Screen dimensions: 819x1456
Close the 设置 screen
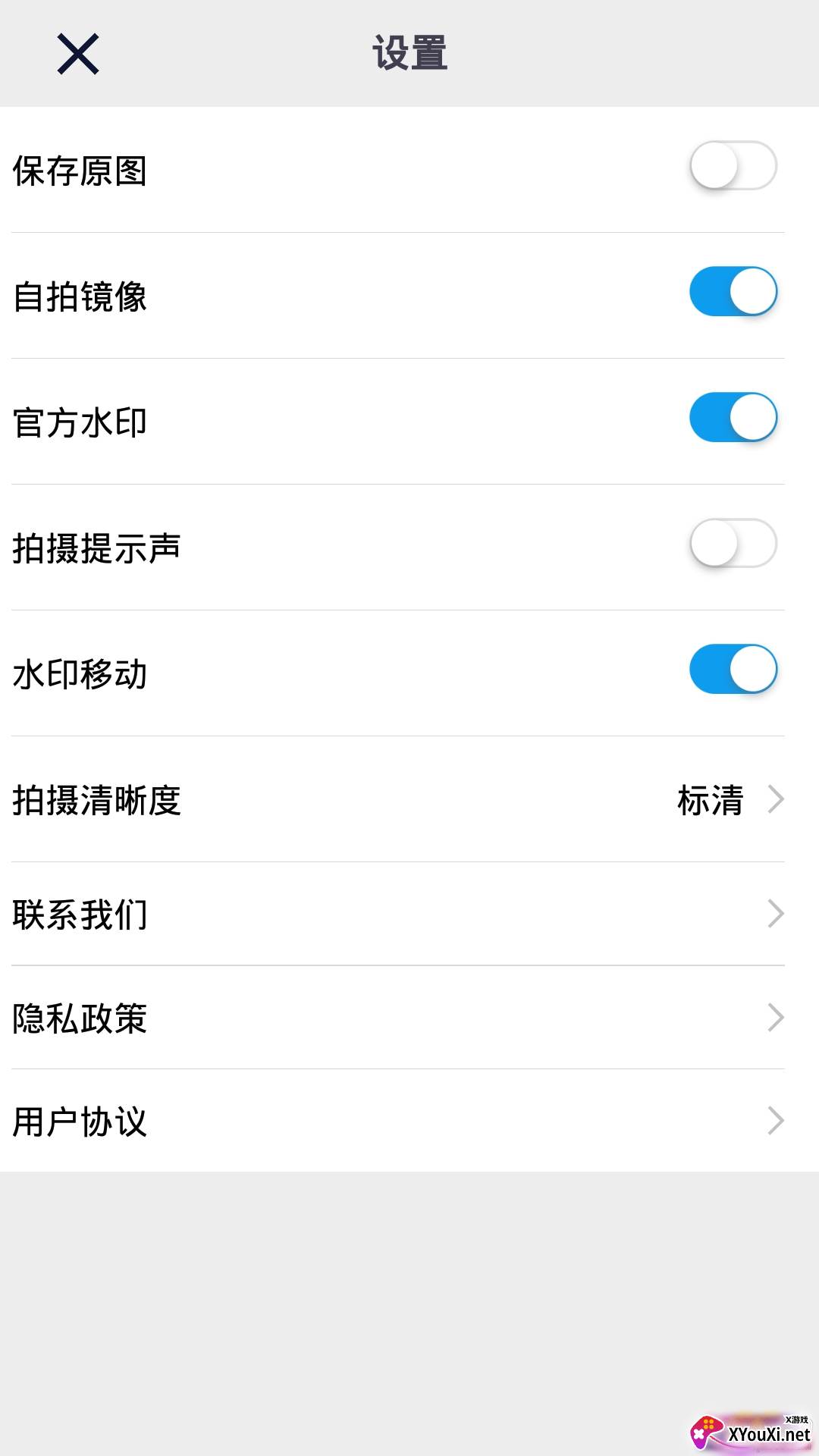(78, 54)
